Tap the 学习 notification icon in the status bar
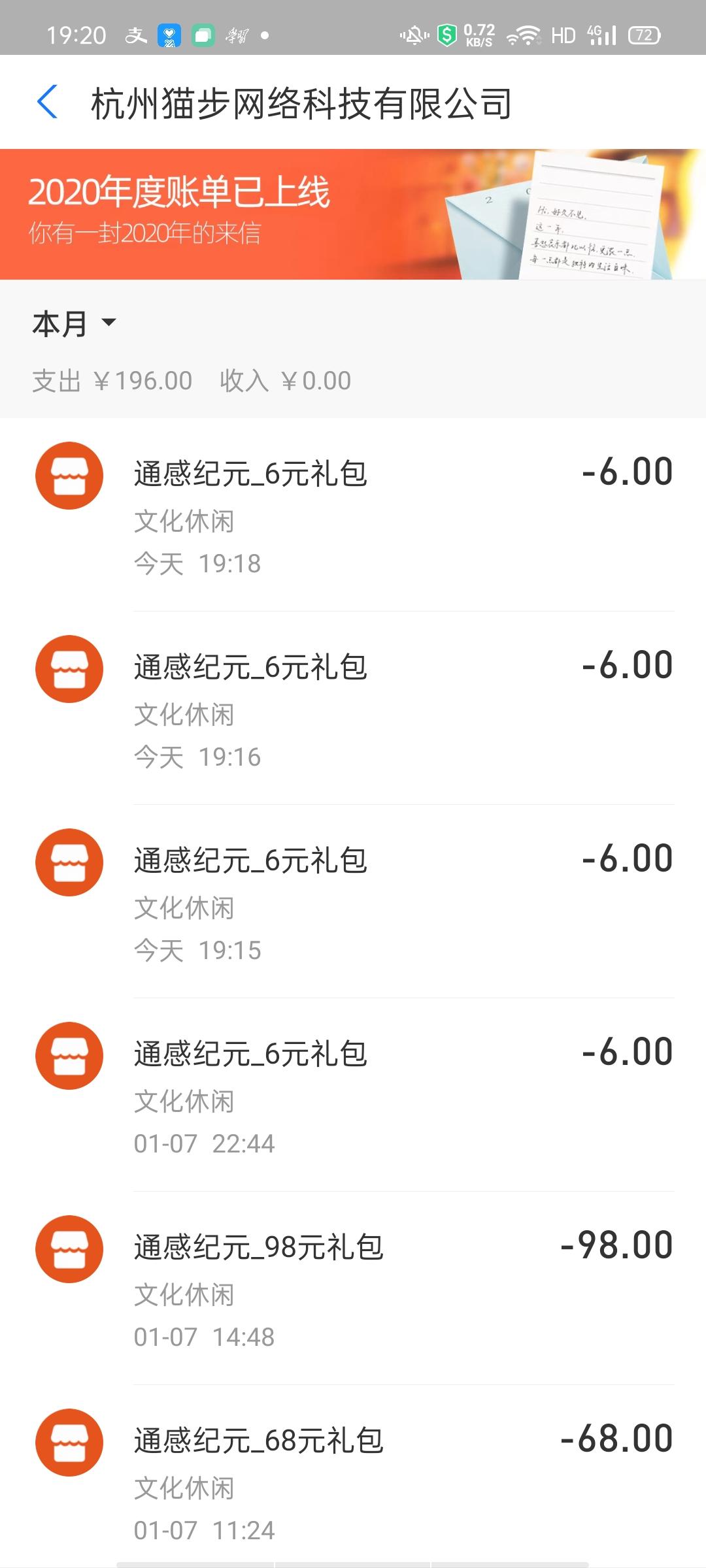This screenshot has height=1568, width=706. pos(238,36)
